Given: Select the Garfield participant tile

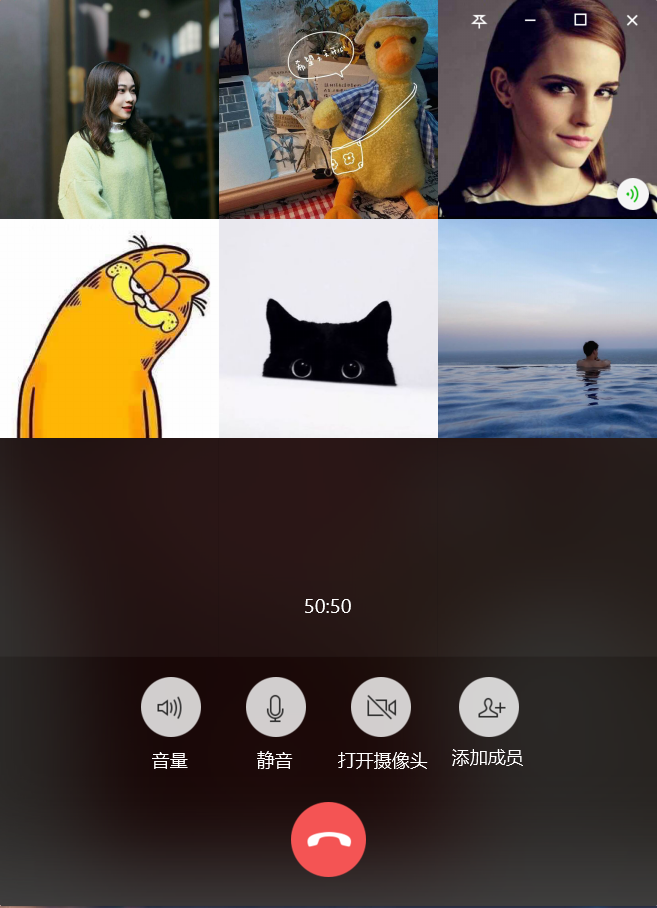Looking at the screenshot, I should [x=109, y=328].
